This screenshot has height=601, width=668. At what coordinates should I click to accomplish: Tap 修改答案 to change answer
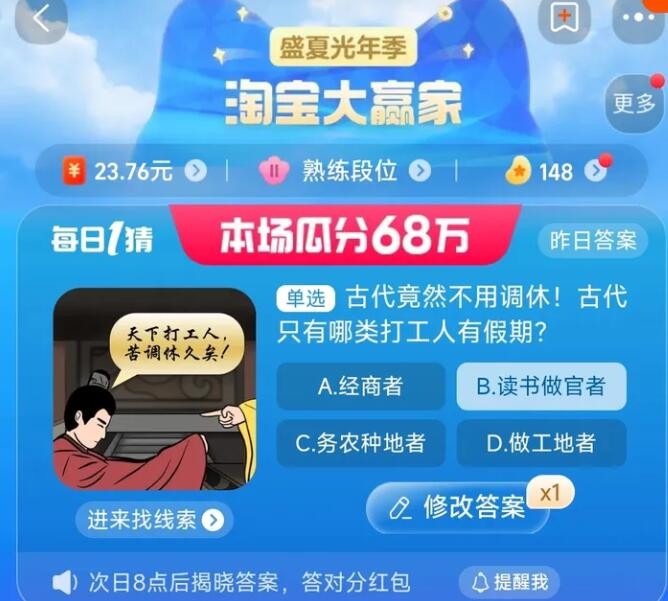(x=459, y=508)
